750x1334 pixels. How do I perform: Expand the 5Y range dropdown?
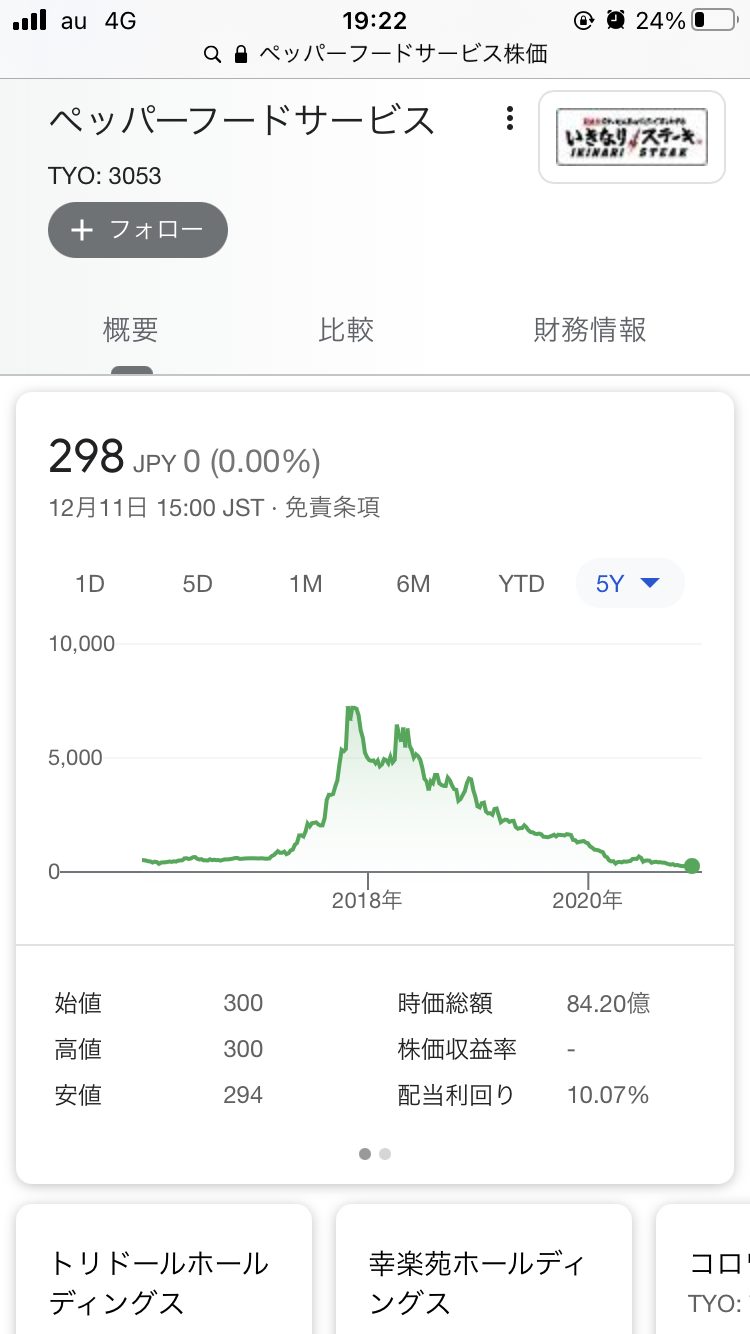pyautogui.click(x=629, y=584)
